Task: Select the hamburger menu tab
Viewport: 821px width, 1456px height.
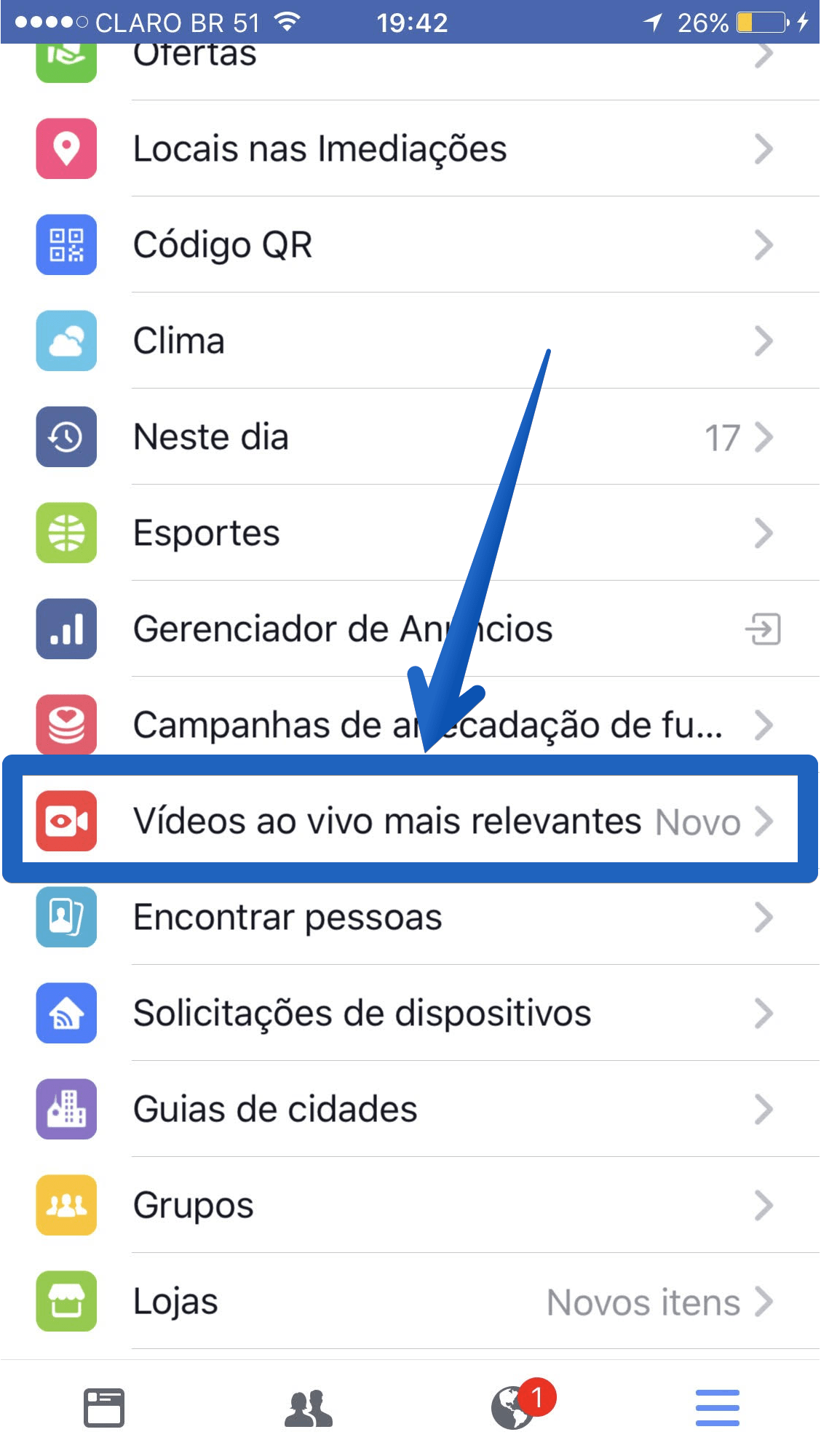Action: [718, 1407]
